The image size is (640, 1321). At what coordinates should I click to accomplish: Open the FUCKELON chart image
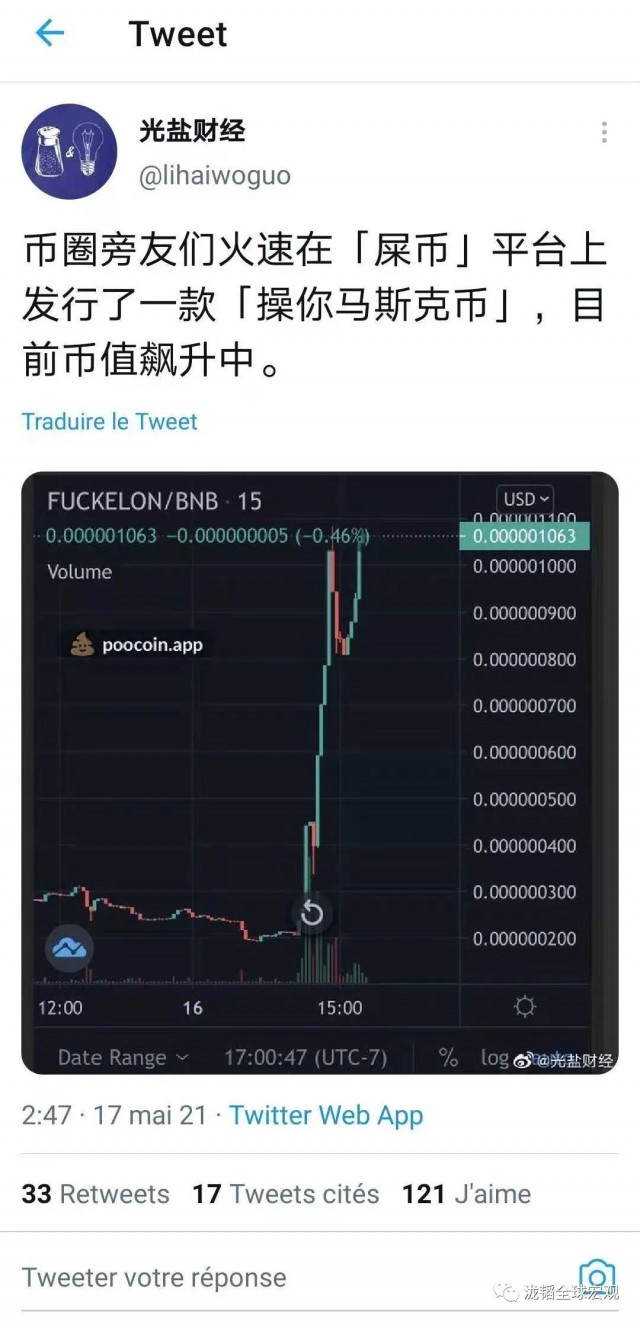coord(319,772)
